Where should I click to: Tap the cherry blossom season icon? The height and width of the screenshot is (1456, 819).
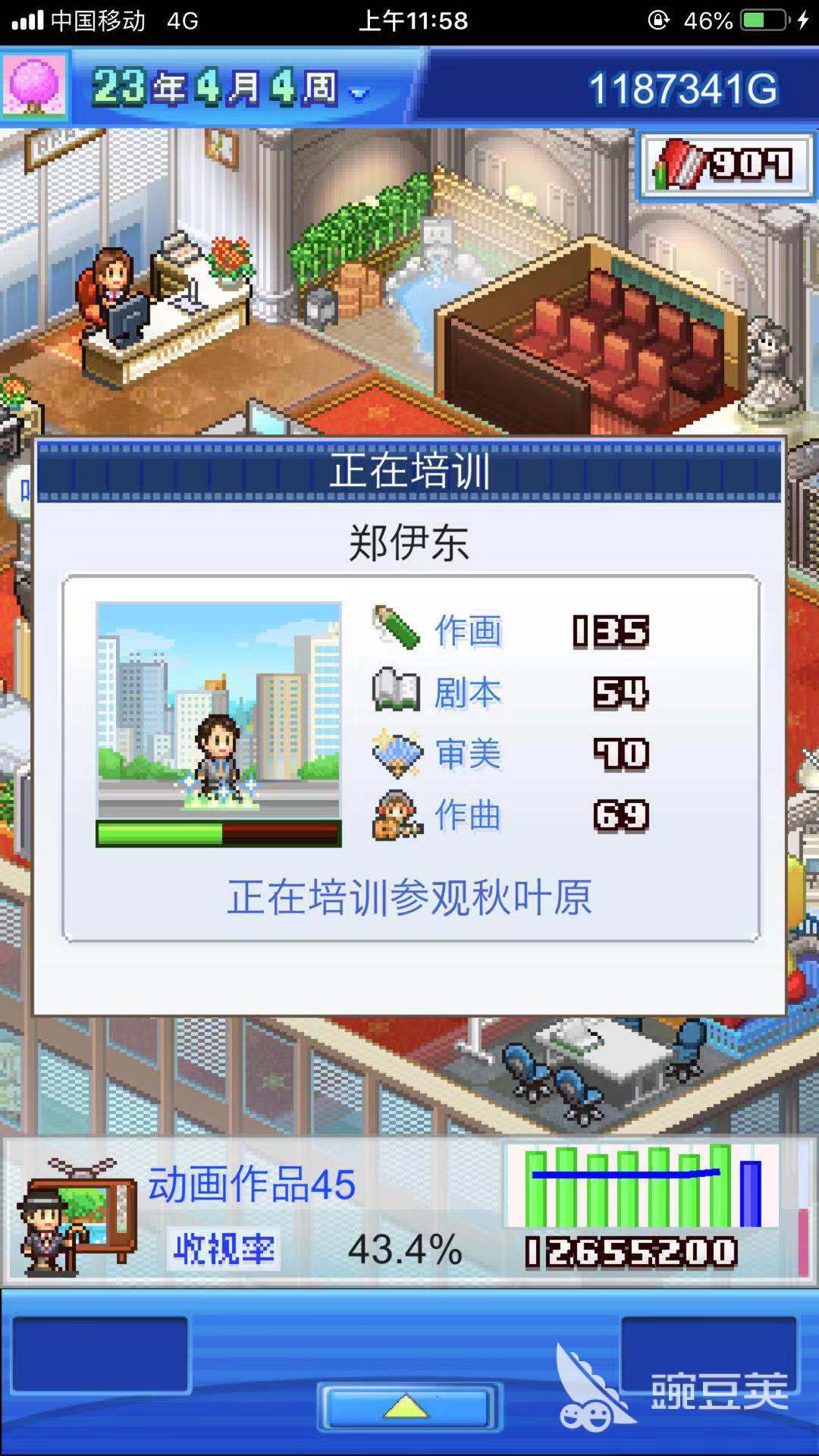point(35,85)
